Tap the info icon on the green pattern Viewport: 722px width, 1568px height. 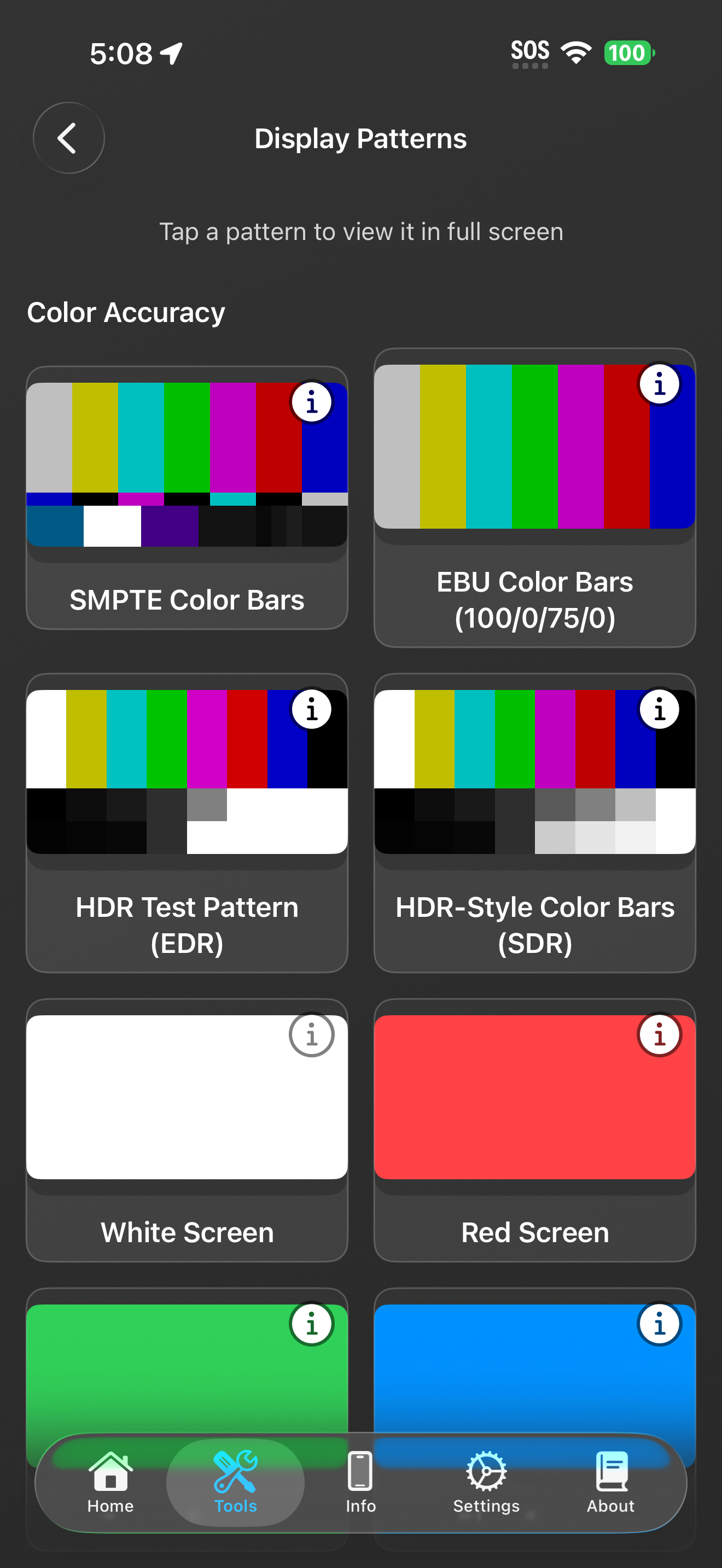312,1324
